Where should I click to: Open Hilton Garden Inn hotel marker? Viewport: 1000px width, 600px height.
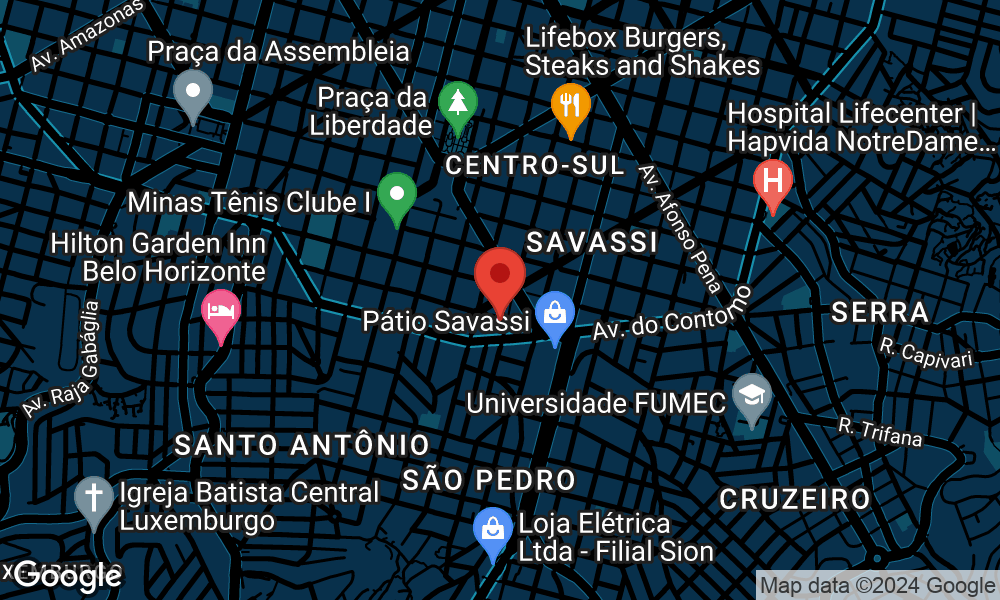(x=220, y=312)
